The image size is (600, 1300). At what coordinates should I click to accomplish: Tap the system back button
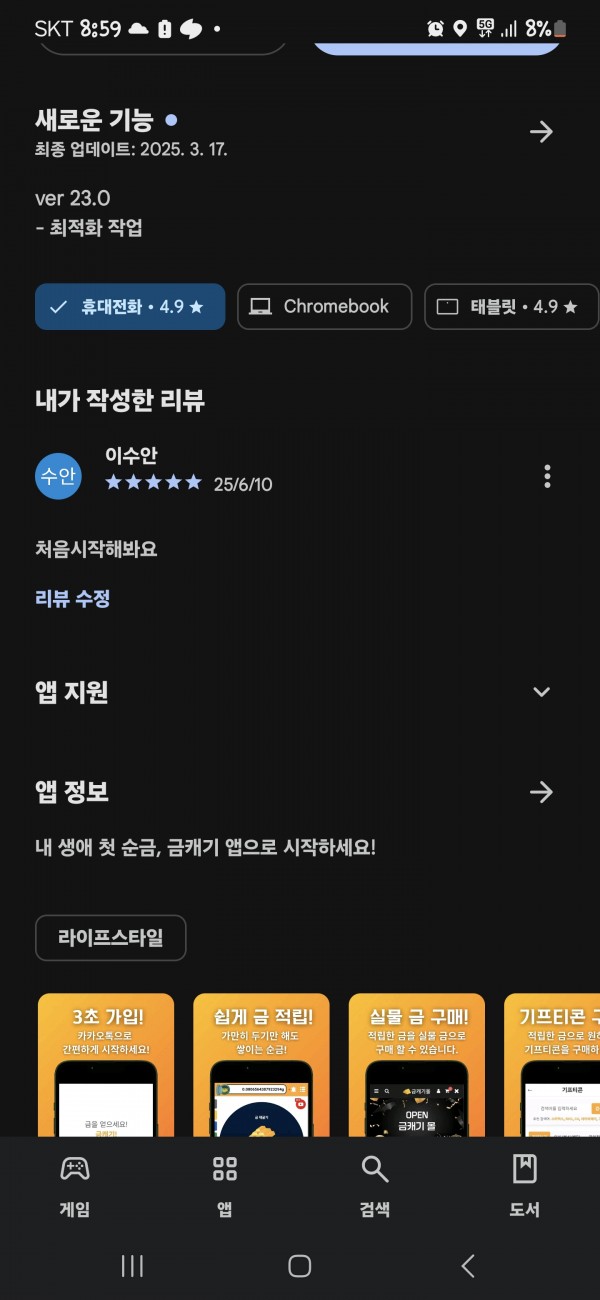point(468,1266)
